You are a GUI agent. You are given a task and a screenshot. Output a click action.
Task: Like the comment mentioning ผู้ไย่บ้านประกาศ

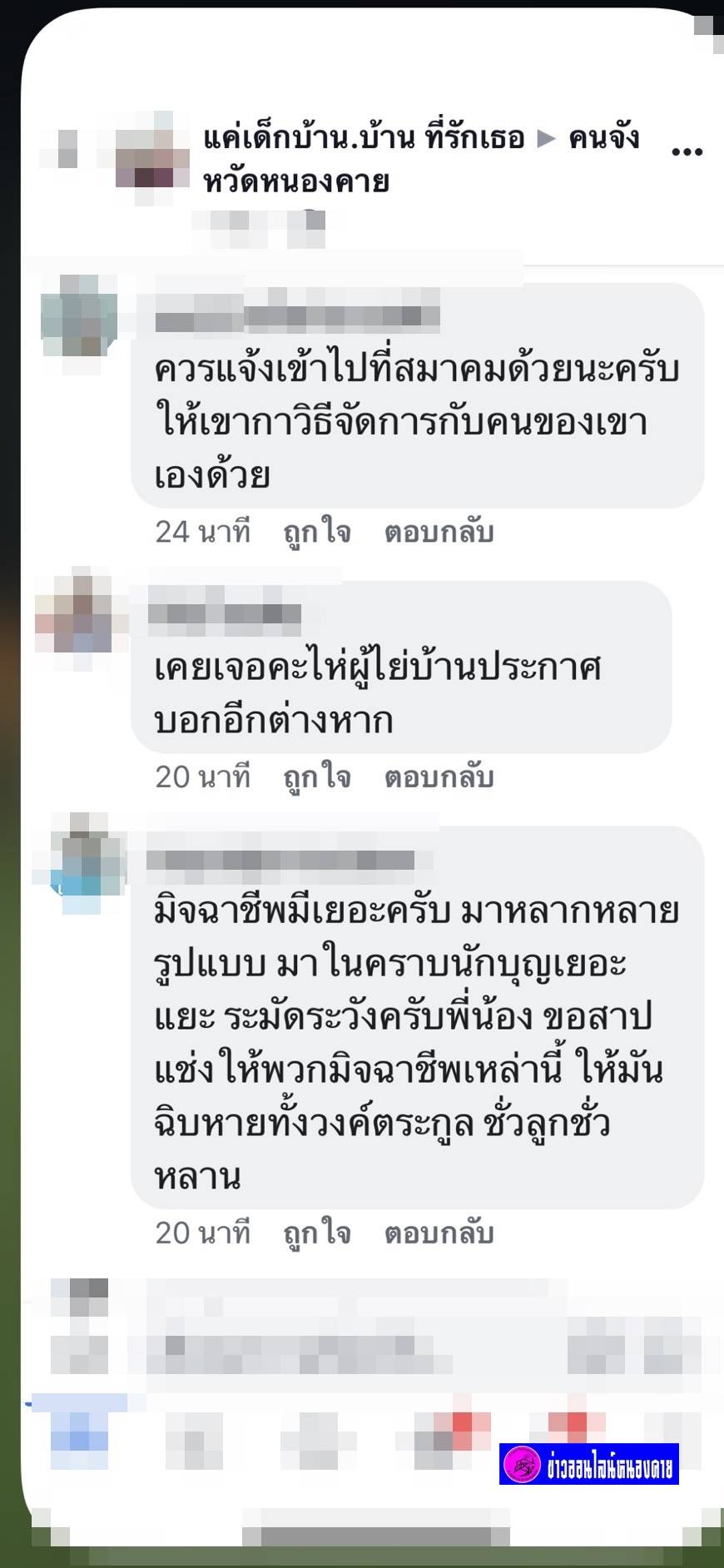pos(317,777)
